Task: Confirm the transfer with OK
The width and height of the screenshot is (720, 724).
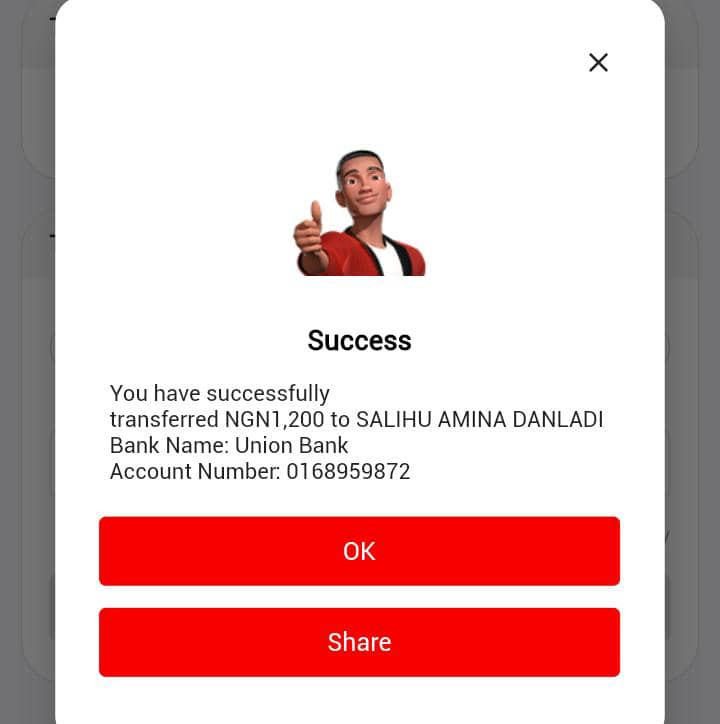Action: (x=359, y=551)
